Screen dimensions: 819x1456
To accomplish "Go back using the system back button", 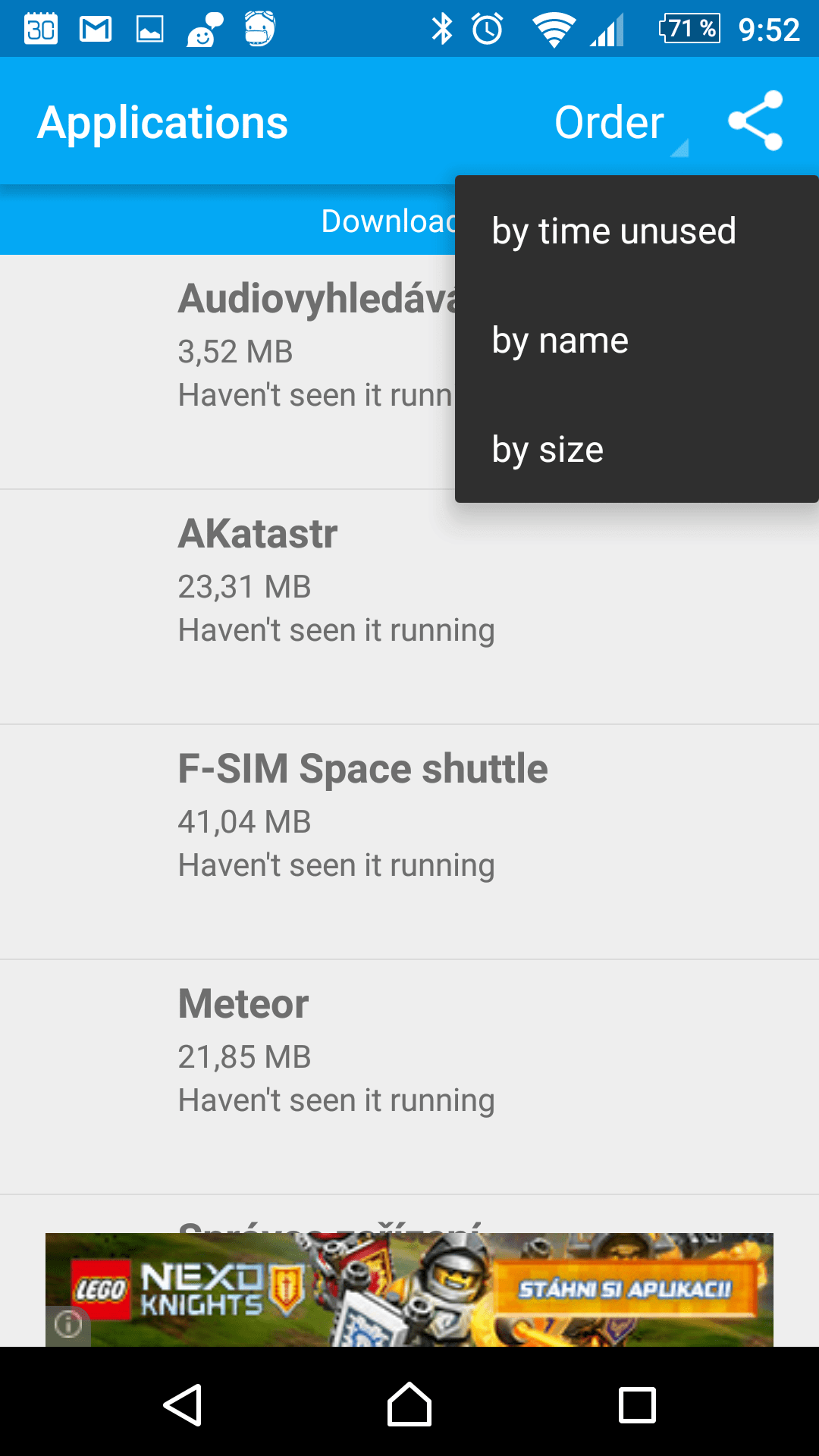I will (183, 1404).
